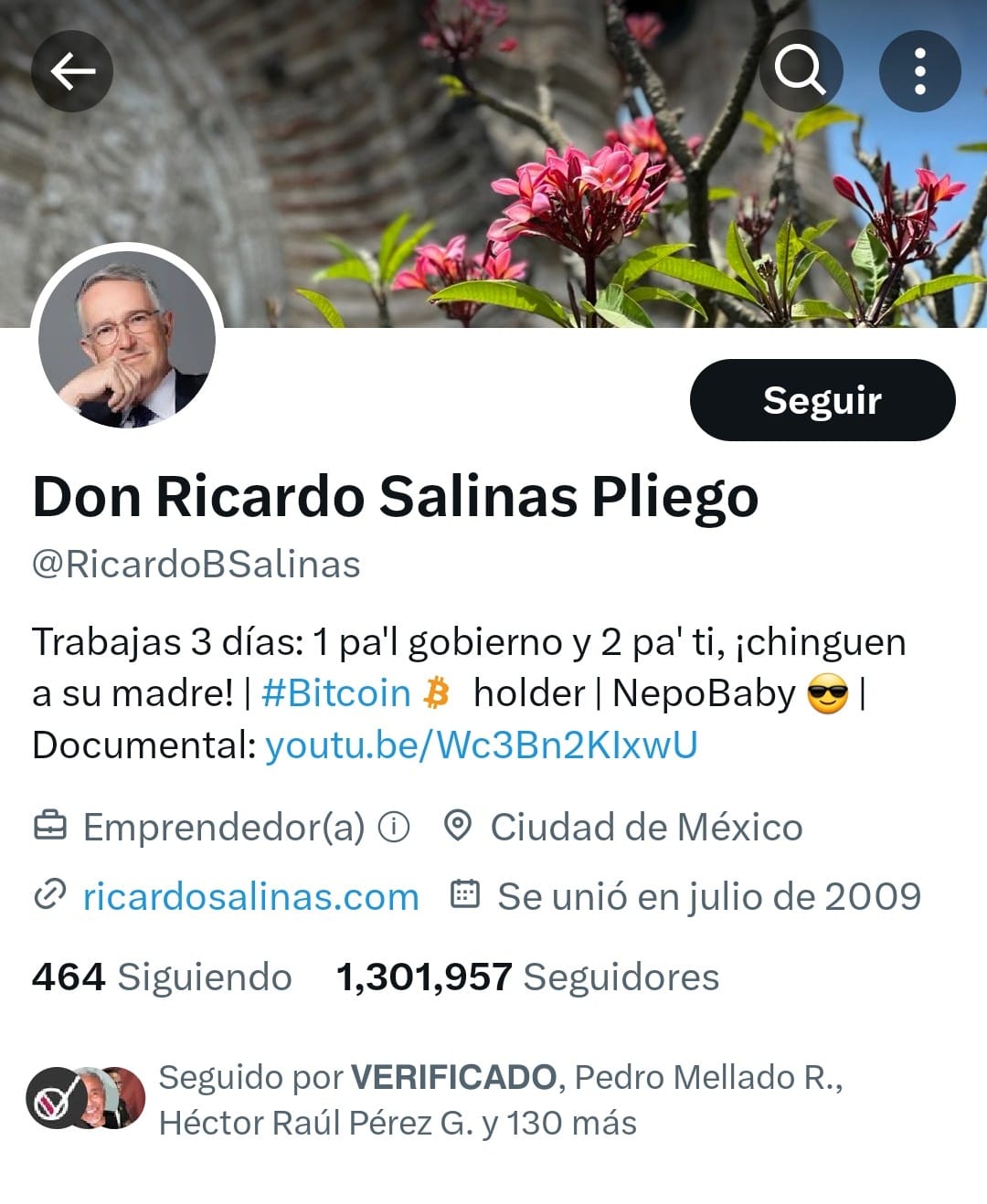View the 464 Siguiendo list
The width and height of the screenshot is (987, 1204).
[162, 977]
